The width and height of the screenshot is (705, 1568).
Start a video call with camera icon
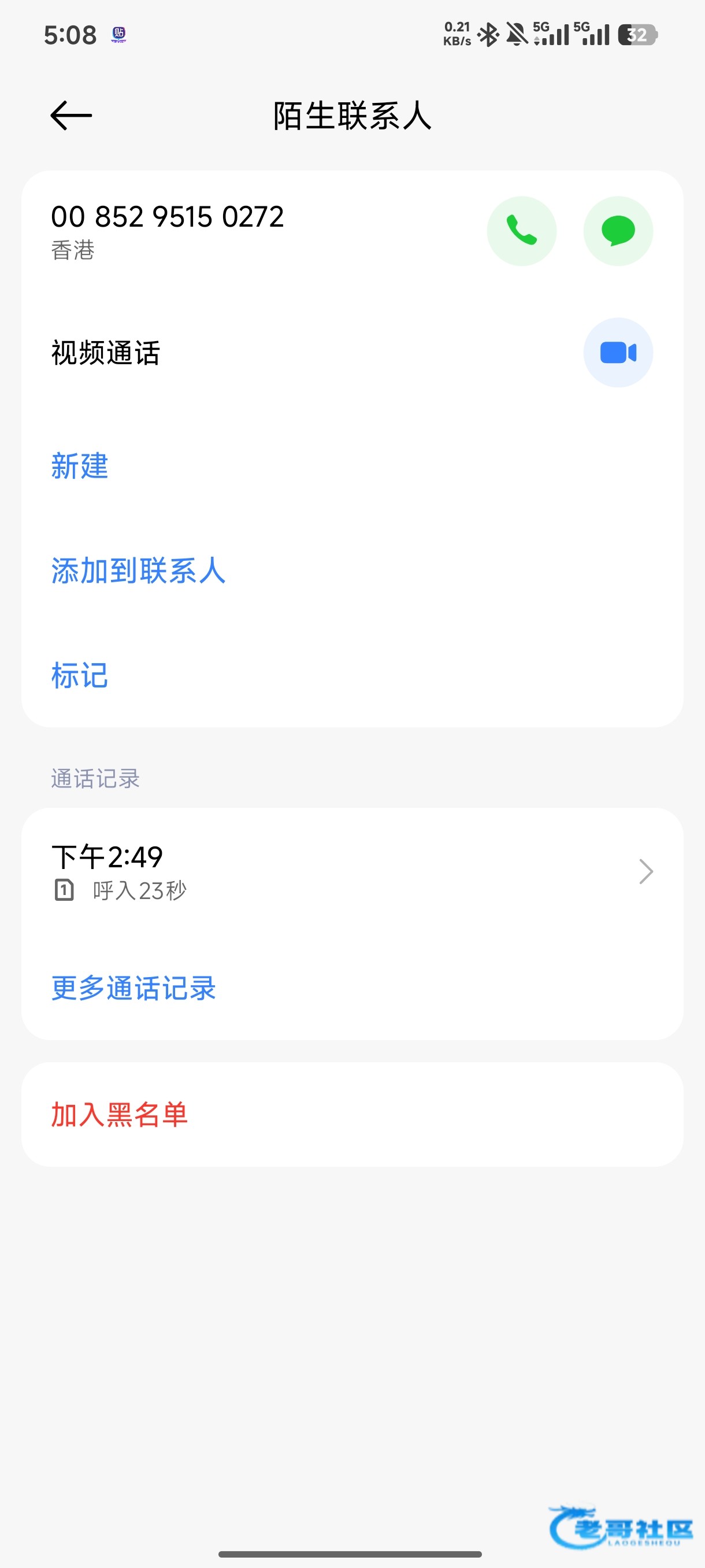coord(618,353)
